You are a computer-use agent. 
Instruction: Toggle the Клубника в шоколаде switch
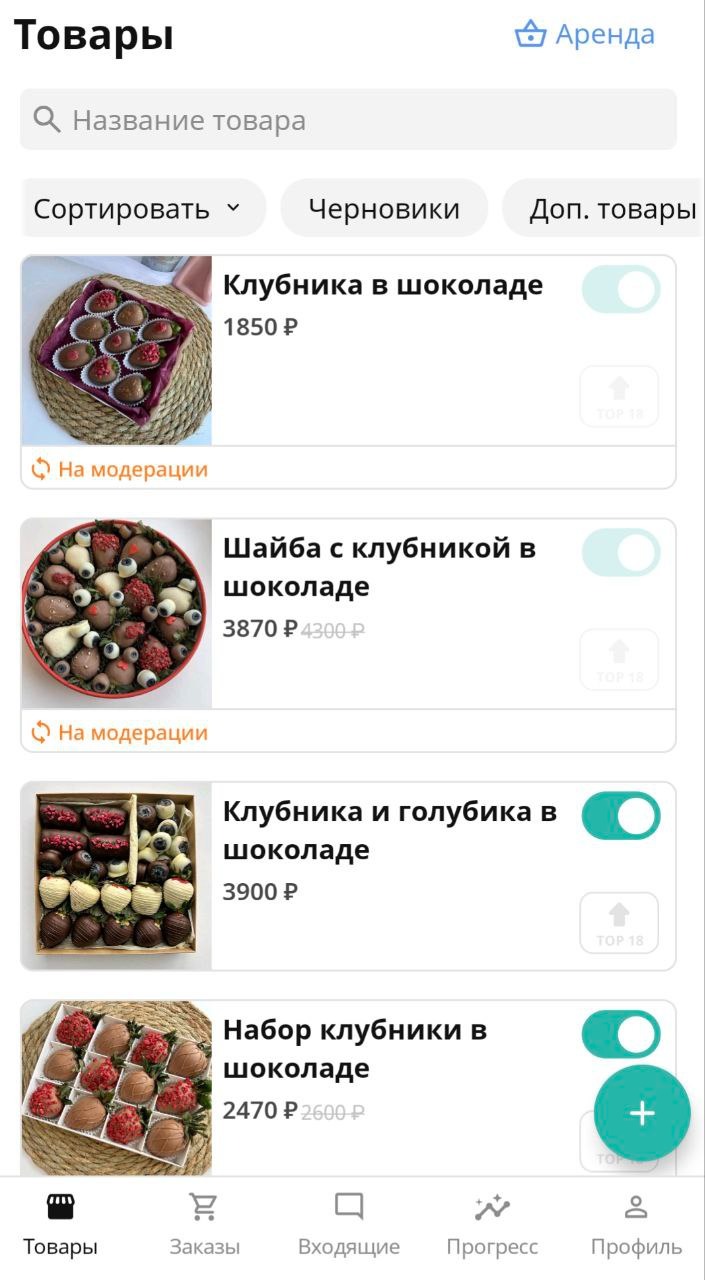[x=621, y=290]
